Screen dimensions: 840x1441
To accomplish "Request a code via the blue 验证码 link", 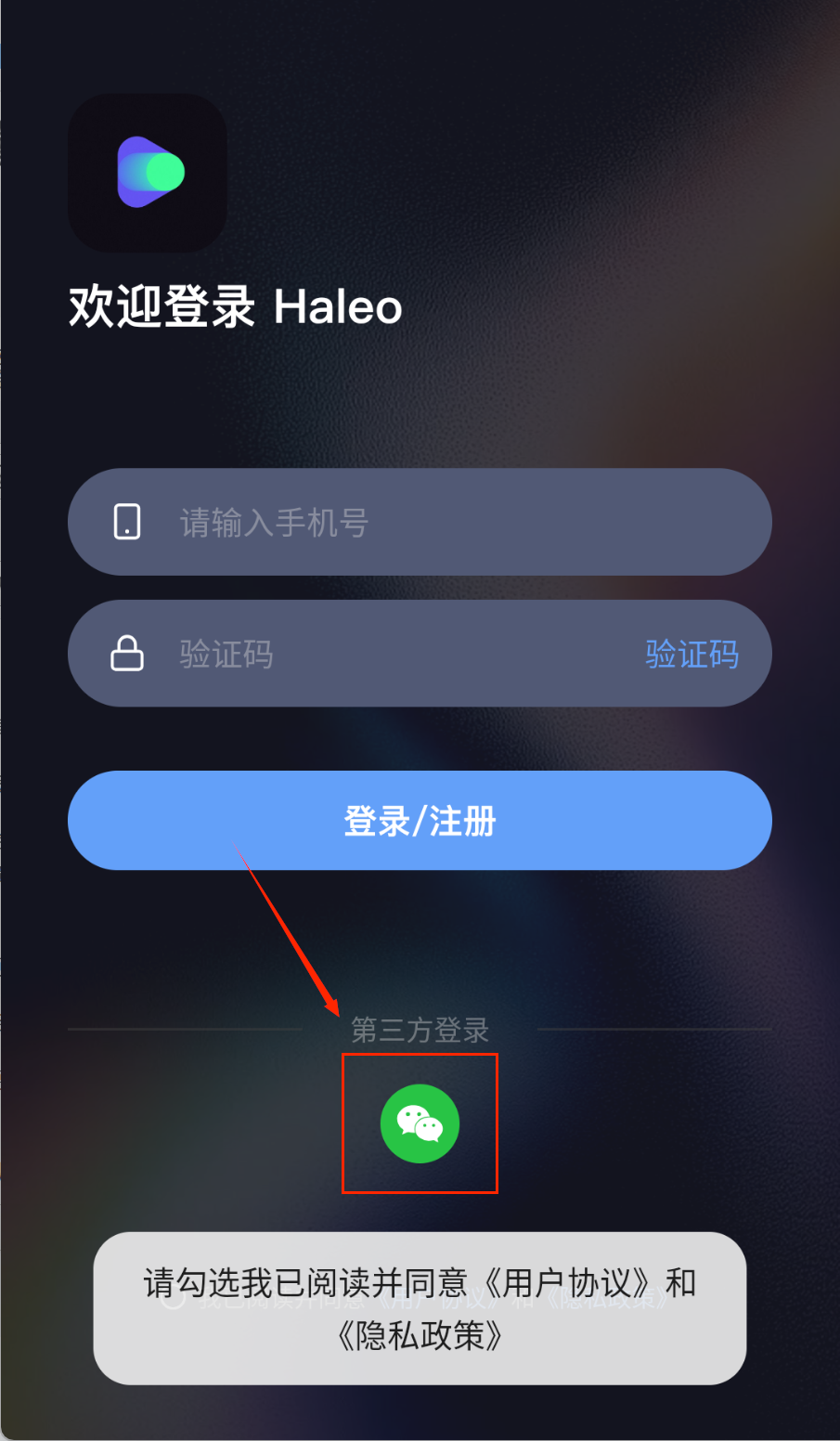I will [x=691, y=654].
